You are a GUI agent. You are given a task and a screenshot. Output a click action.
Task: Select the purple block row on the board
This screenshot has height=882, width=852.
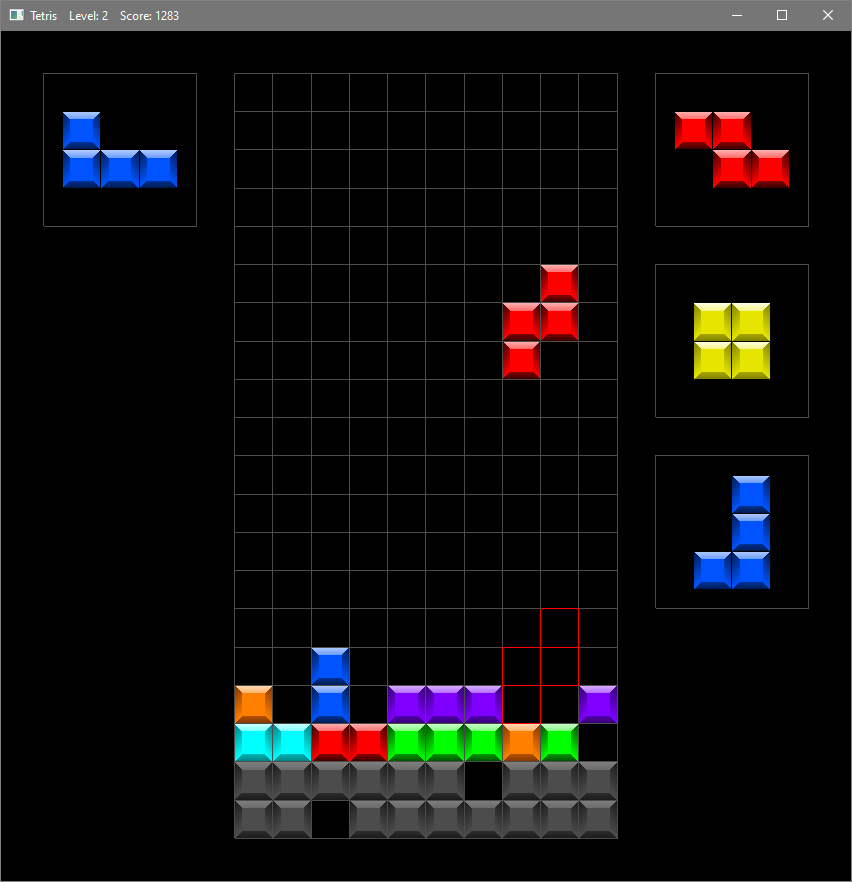(x=445, y=703)
